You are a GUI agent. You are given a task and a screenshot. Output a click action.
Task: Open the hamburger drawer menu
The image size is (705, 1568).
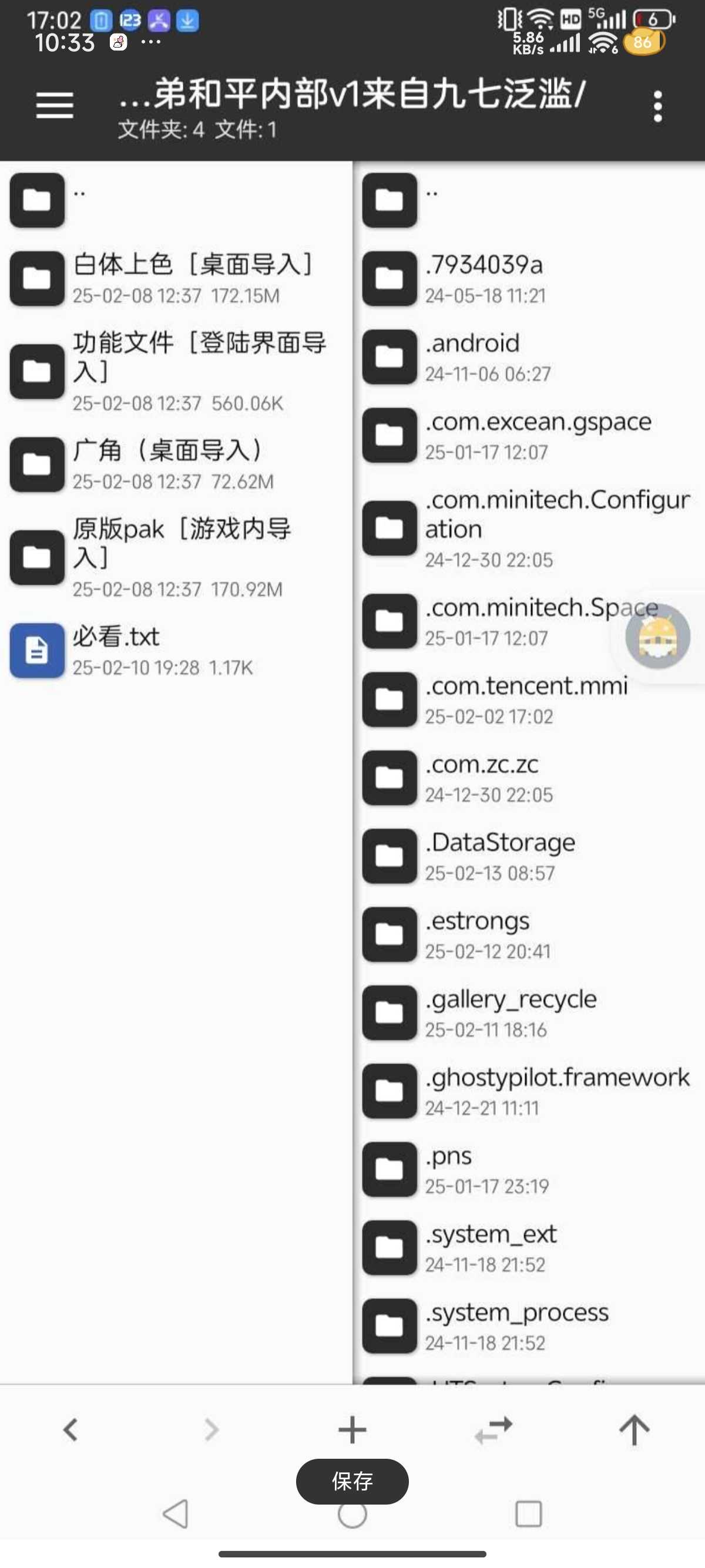point(55,106)
